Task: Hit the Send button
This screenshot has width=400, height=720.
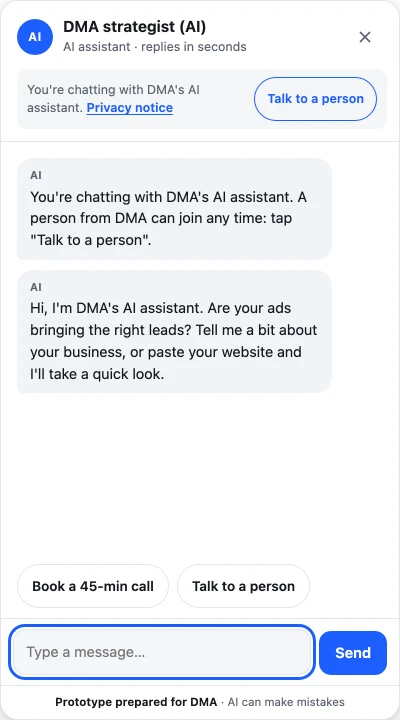Action: (353, 652)
